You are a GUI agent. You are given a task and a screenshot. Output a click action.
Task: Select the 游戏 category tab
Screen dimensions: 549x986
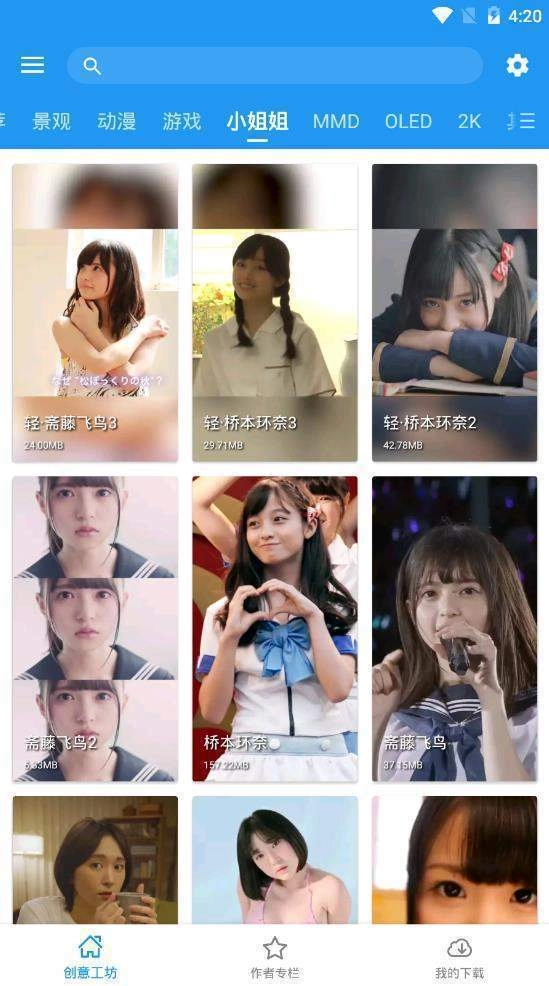pos(182,121)
